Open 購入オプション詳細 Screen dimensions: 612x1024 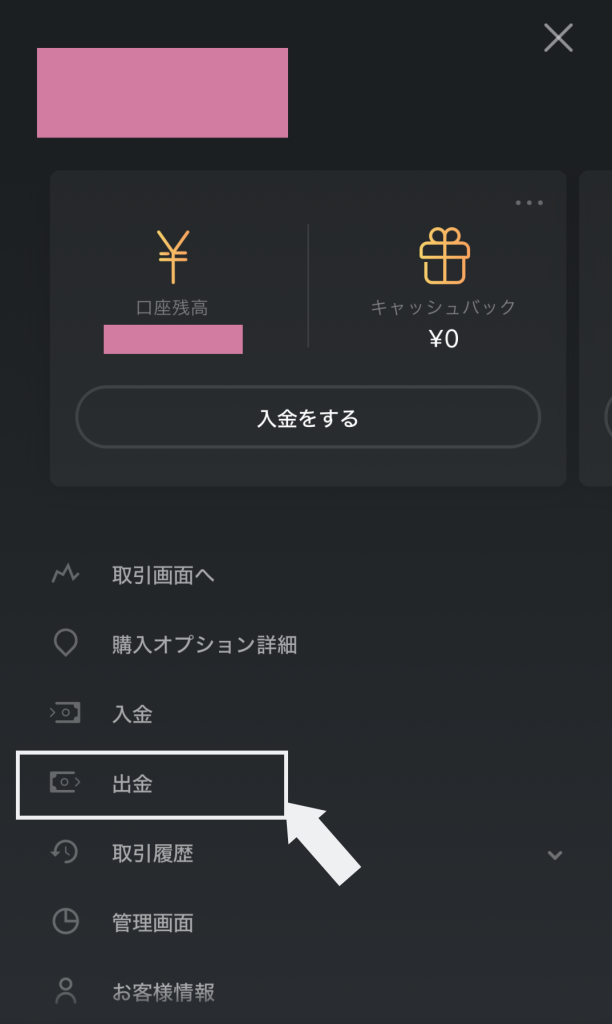coord(204,645)
